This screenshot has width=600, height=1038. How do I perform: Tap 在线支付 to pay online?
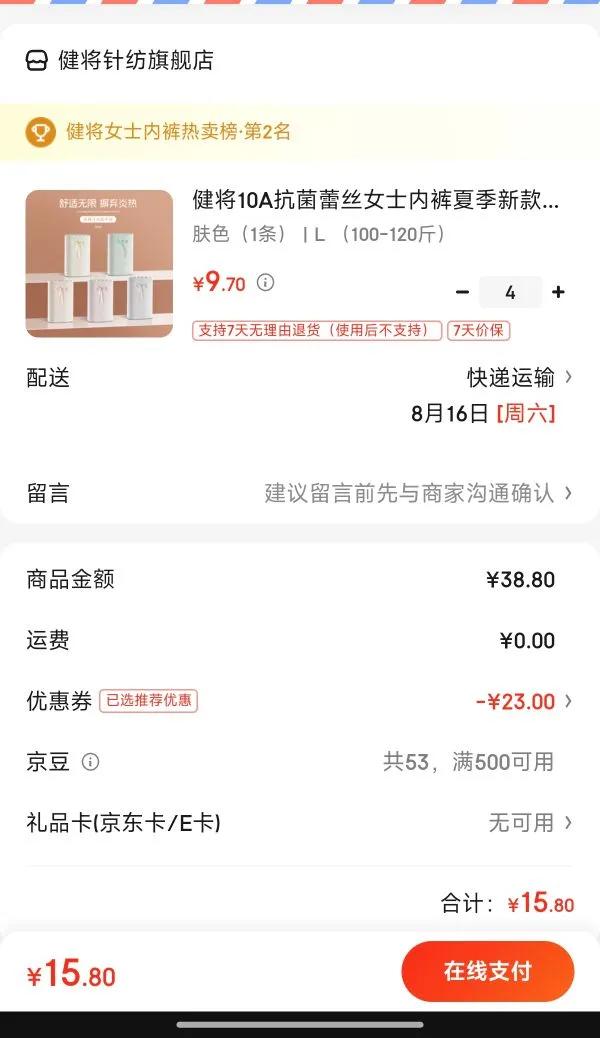click(487, 971)
